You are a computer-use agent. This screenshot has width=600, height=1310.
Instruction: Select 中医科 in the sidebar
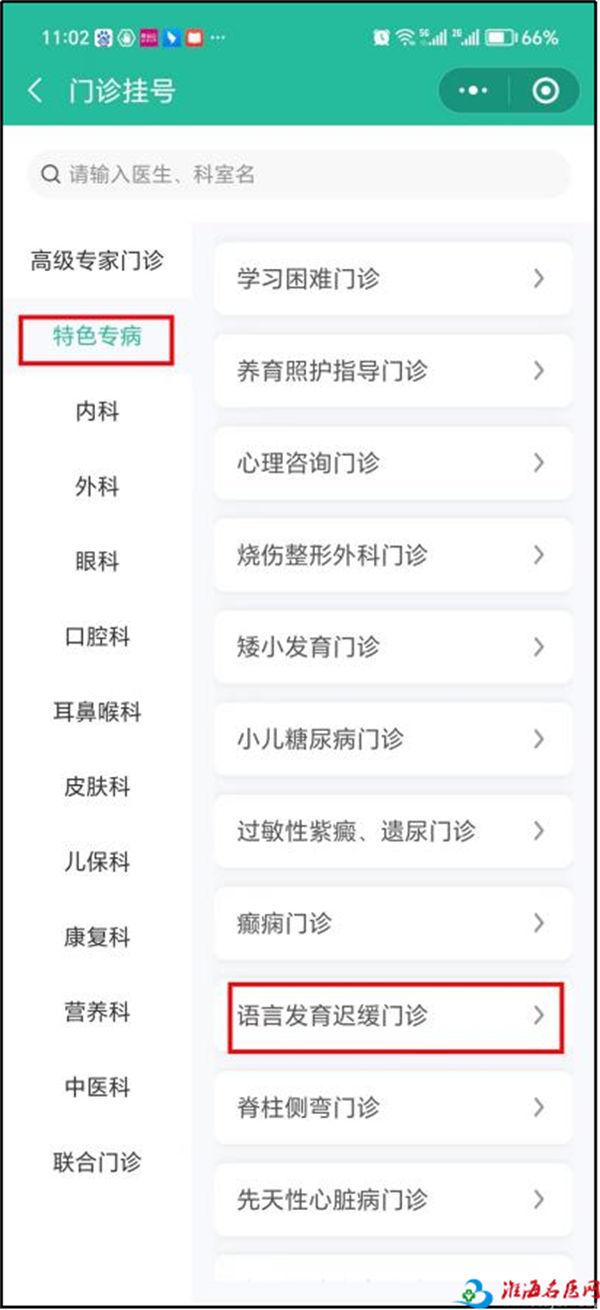tap(97, 1087)
